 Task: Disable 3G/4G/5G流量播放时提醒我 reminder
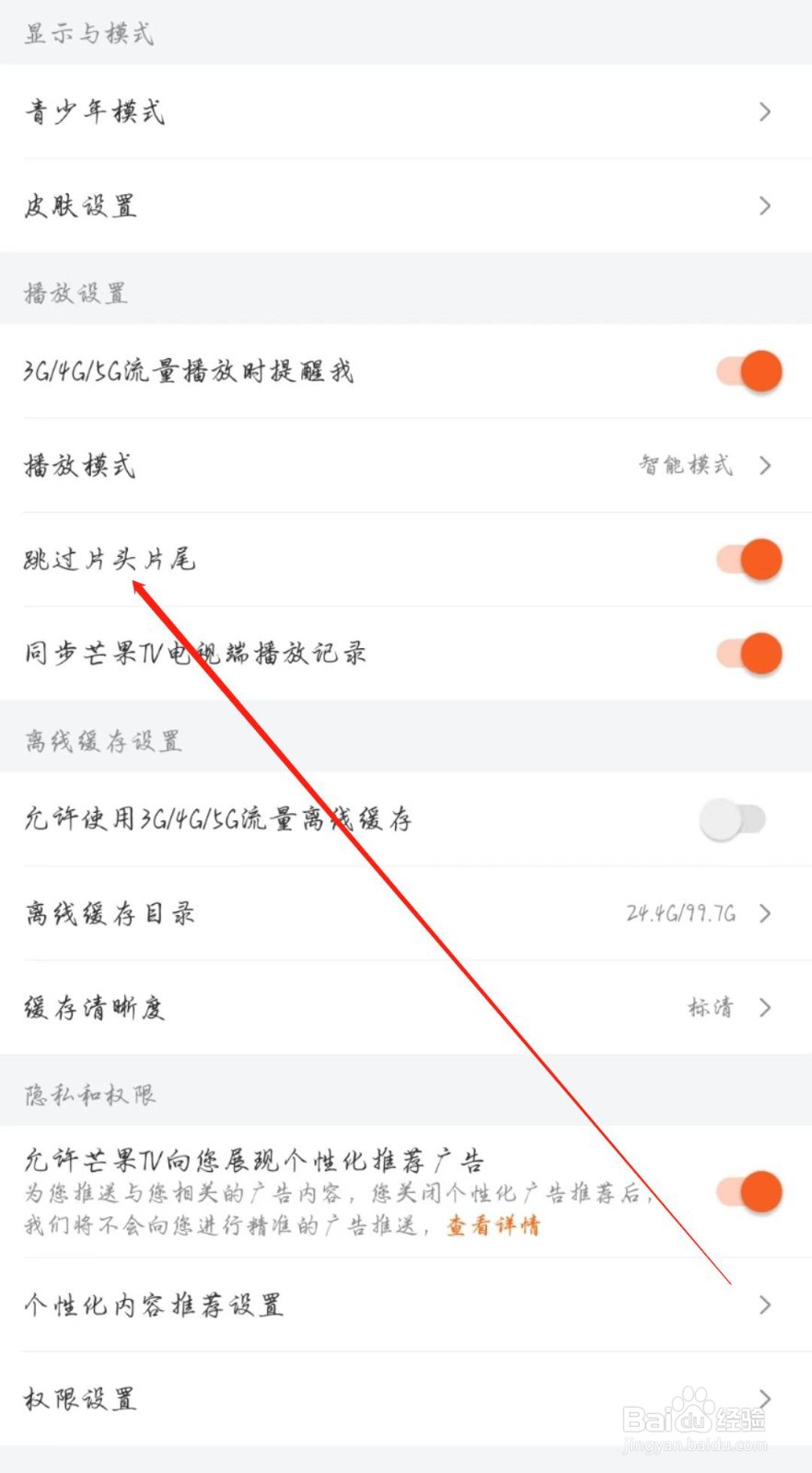(x=748, y=371)
